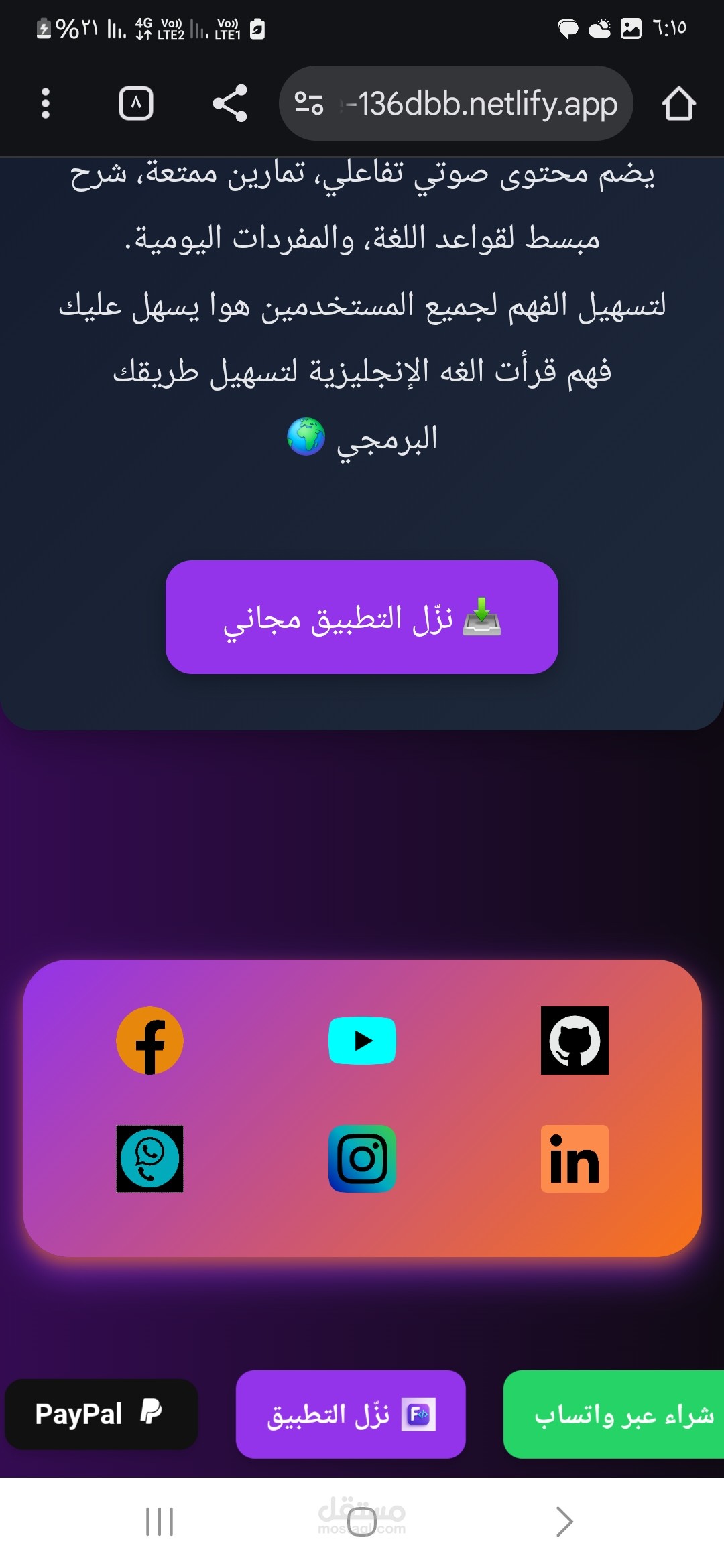The width and height of the screenshot is (724, 1568).
Task: Tap the netlify.app address bar
Action: tap(456, 103)
